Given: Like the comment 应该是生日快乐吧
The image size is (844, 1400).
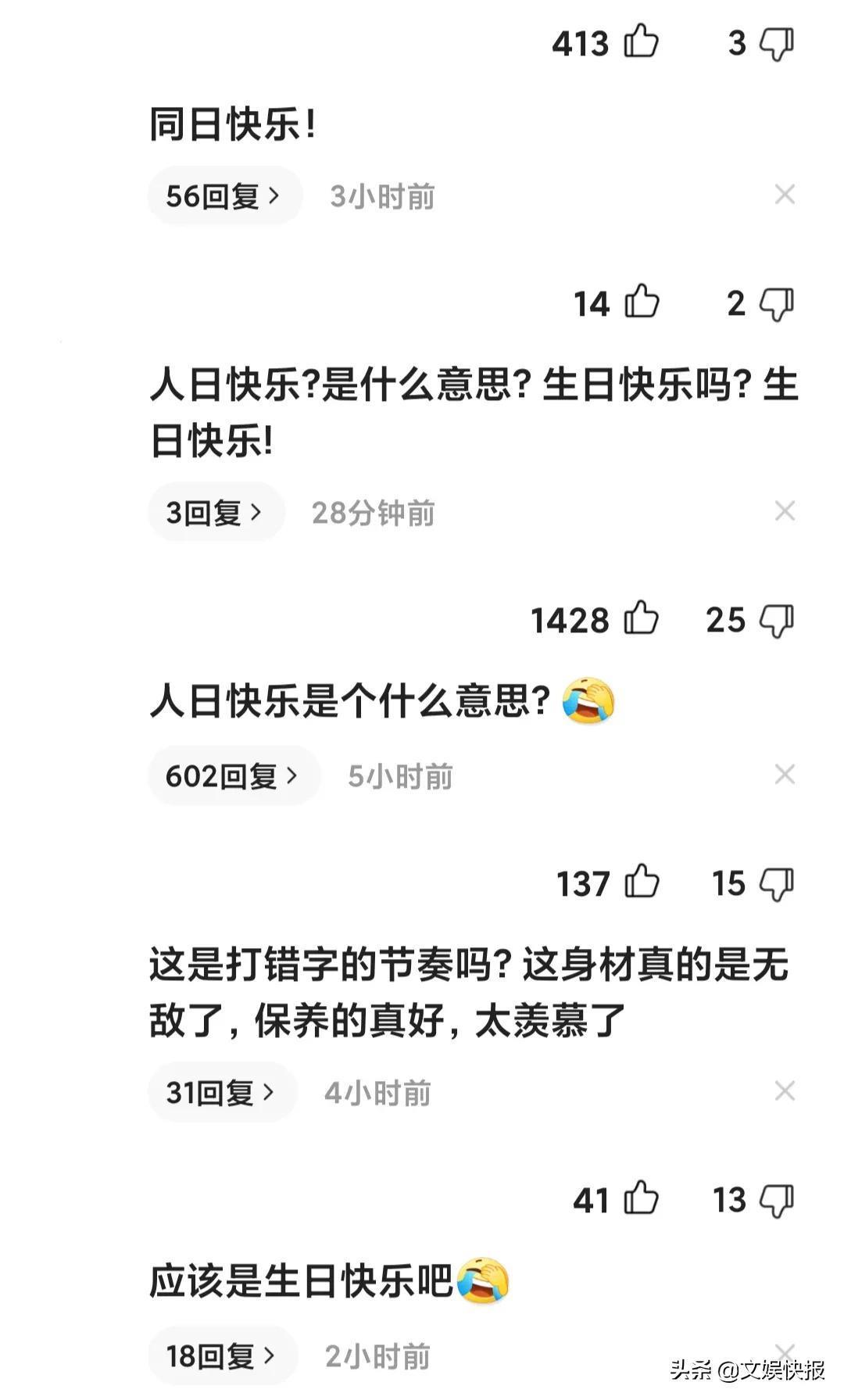Looking at the screenshot, I should tap(642, 1198).
